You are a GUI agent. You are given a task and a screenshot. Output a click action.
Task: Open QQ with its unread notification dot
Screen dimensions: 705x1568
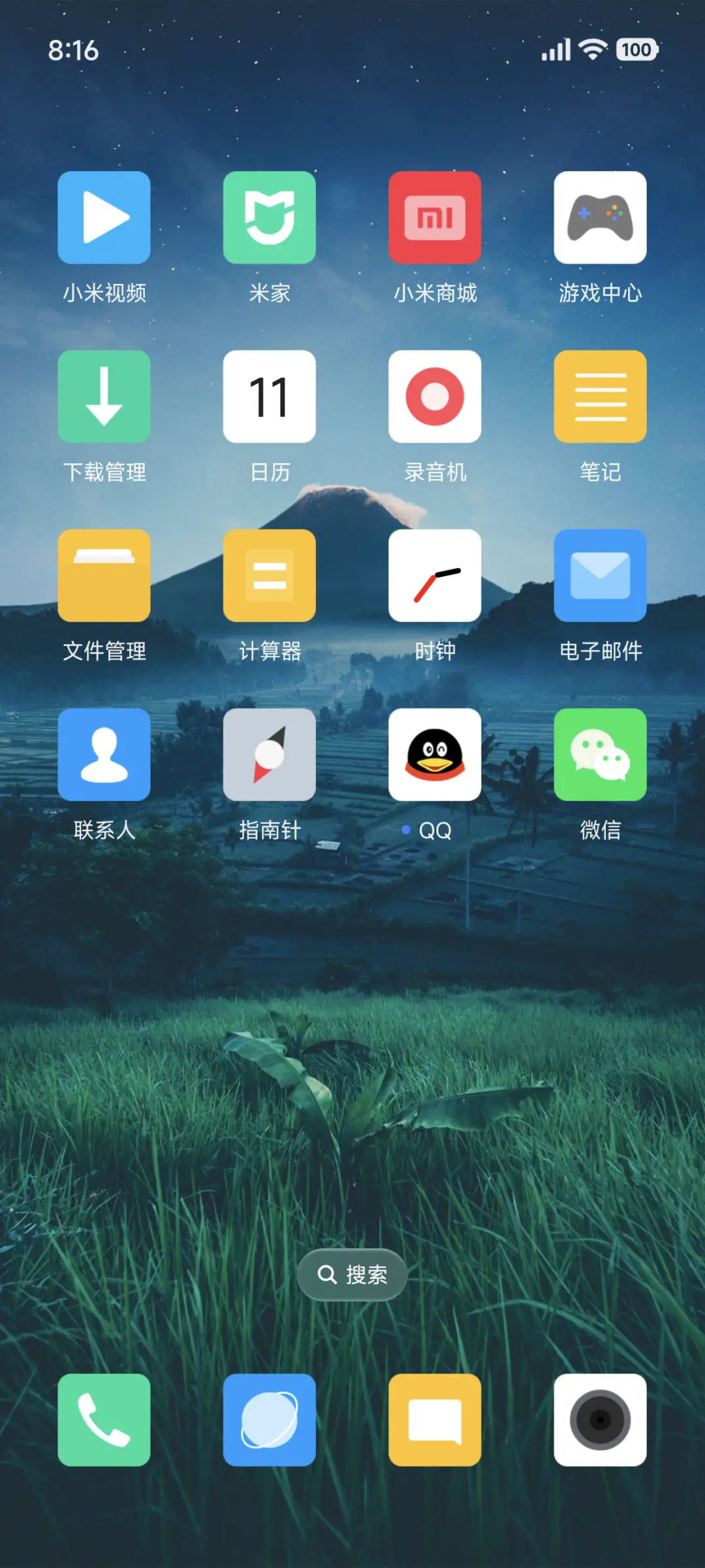[x=435, y=755]
